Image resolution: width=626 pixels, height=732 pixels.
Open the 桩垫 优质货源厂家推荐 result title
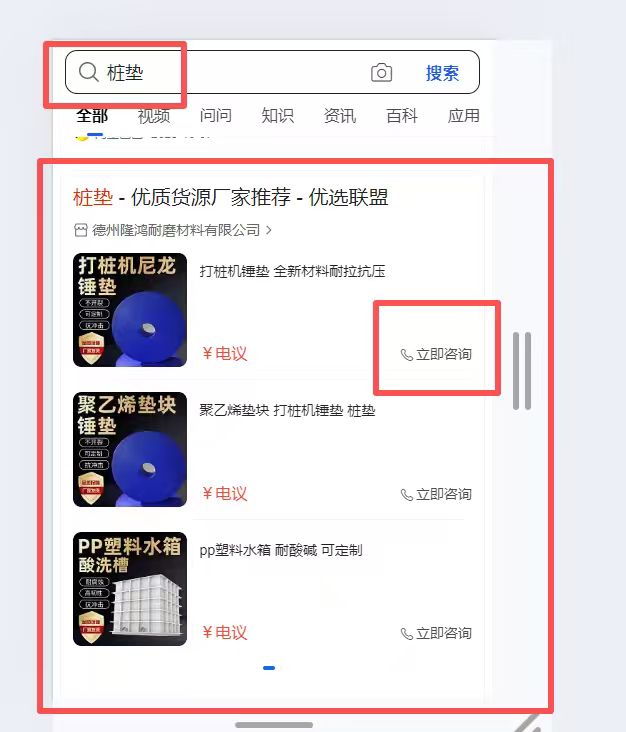(x=230, y=197)
